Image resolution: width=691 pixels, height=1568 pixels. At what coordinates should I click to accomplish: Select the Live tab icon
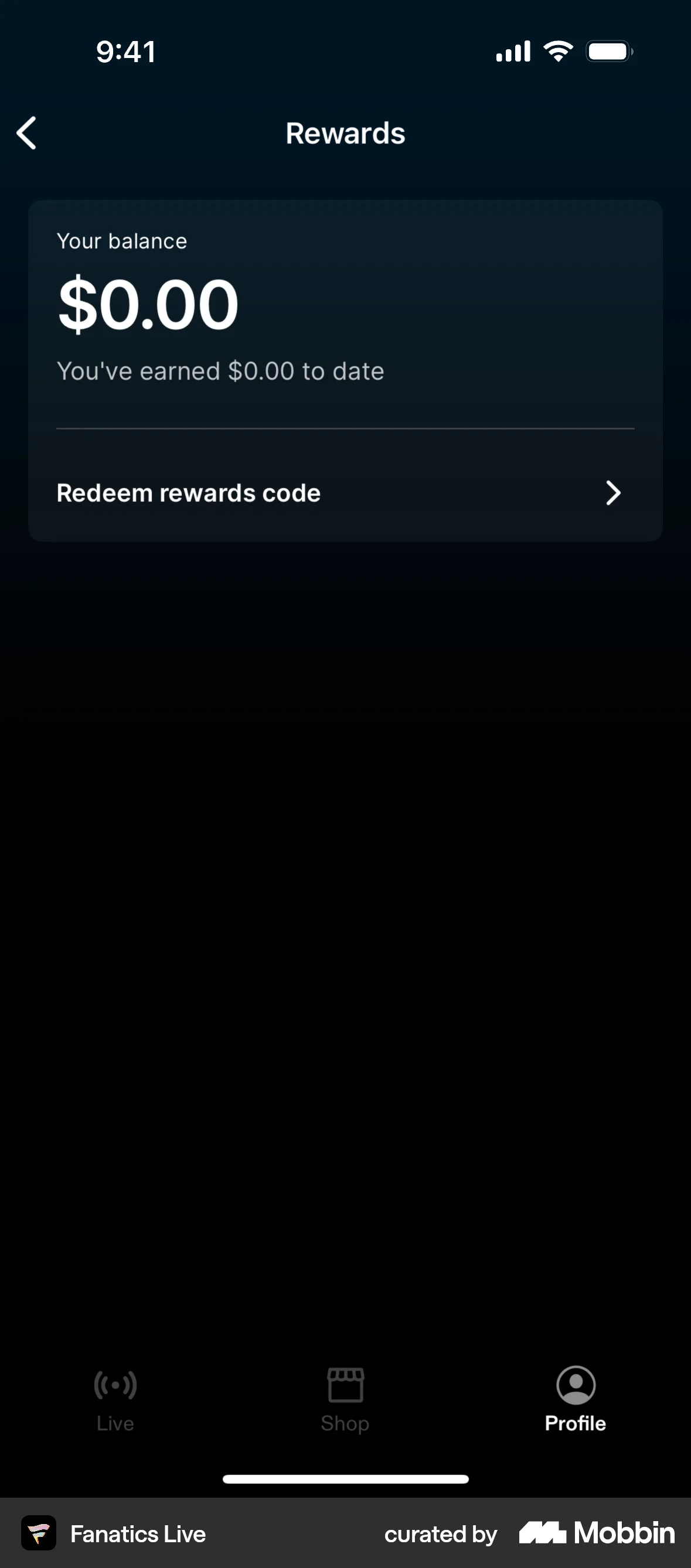[115, 1385]
